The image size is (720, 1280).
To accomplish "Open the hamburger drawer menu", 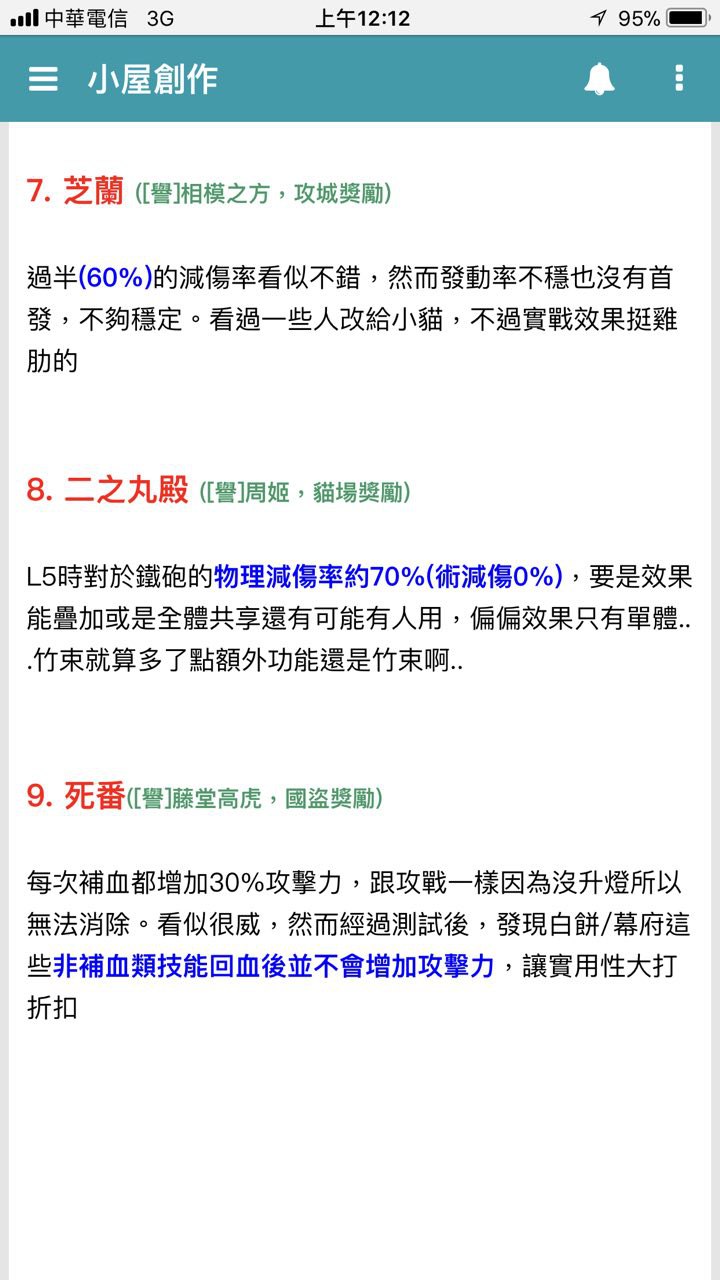I will [43, 79].
